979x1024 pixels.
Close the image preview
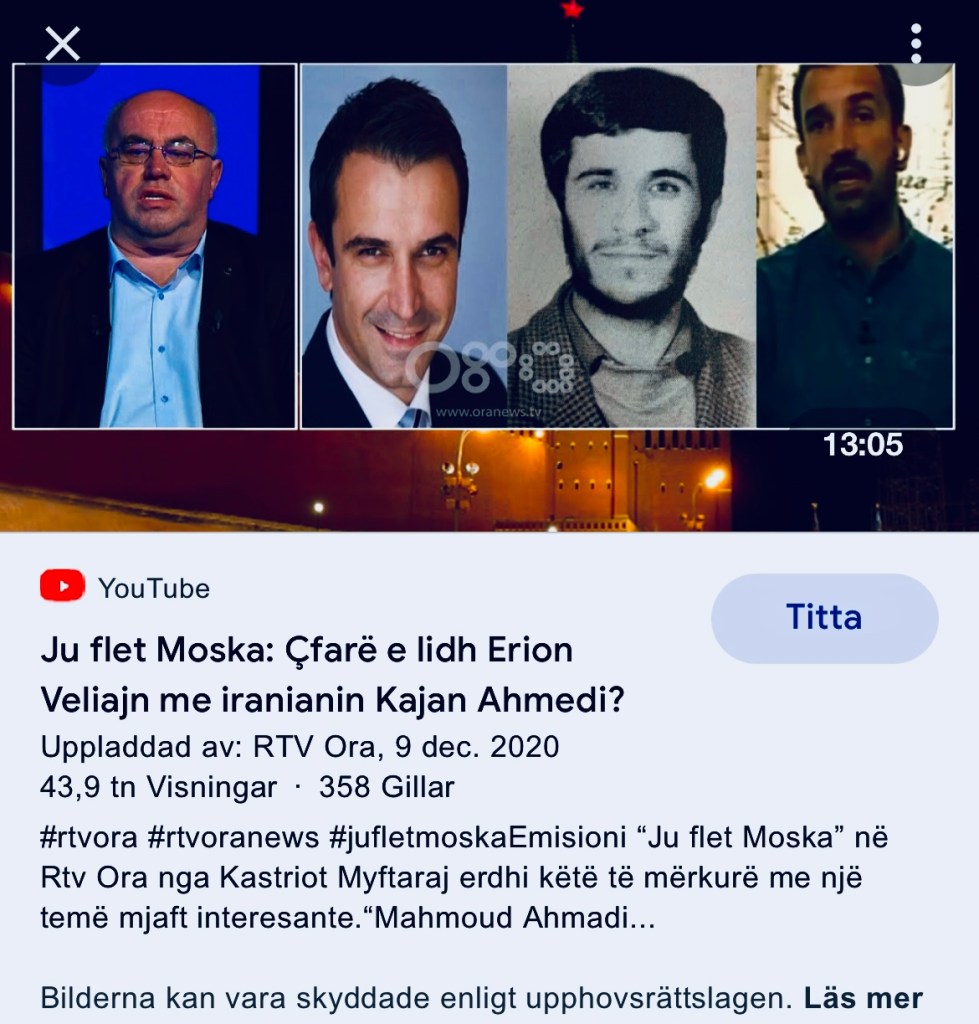pyautogui.click(x=62, y=43)
